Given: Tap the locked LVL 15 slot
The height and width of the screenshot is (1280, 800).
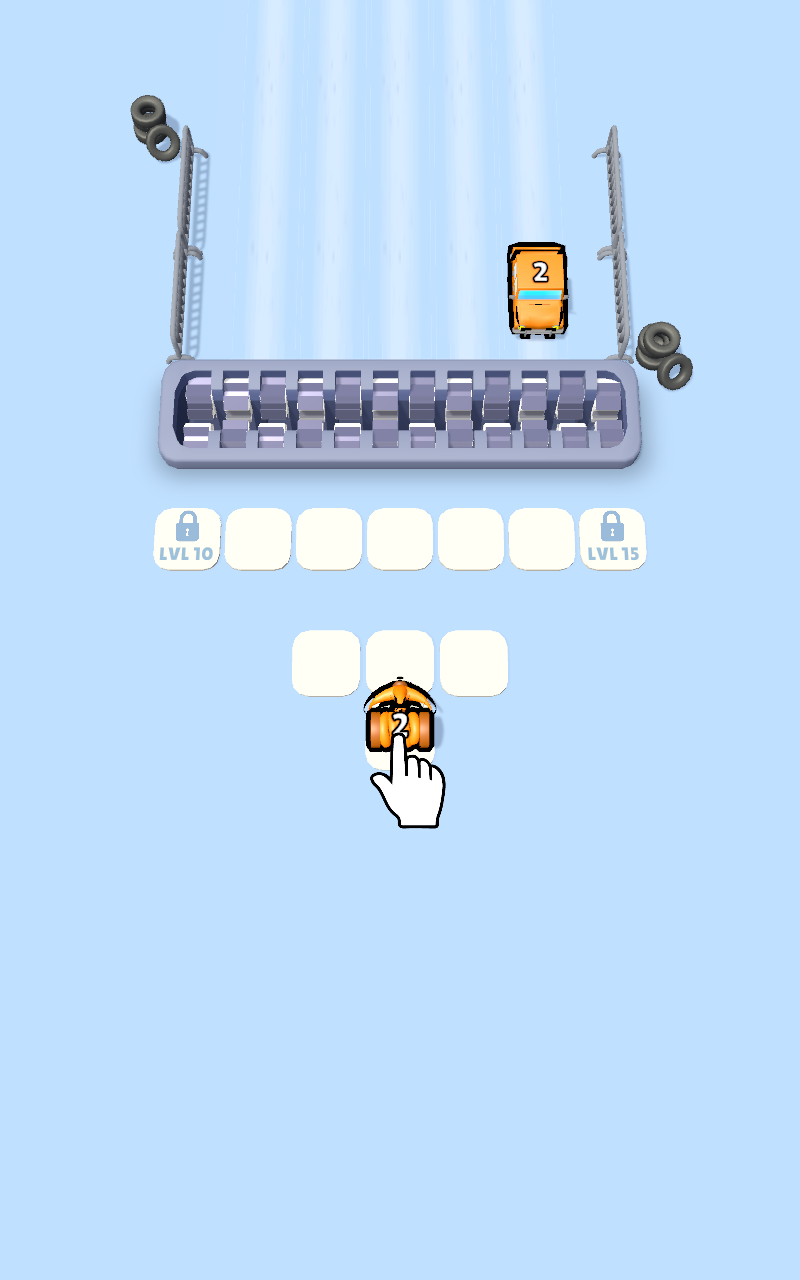Looking at the screenshot, I should 612,539.
